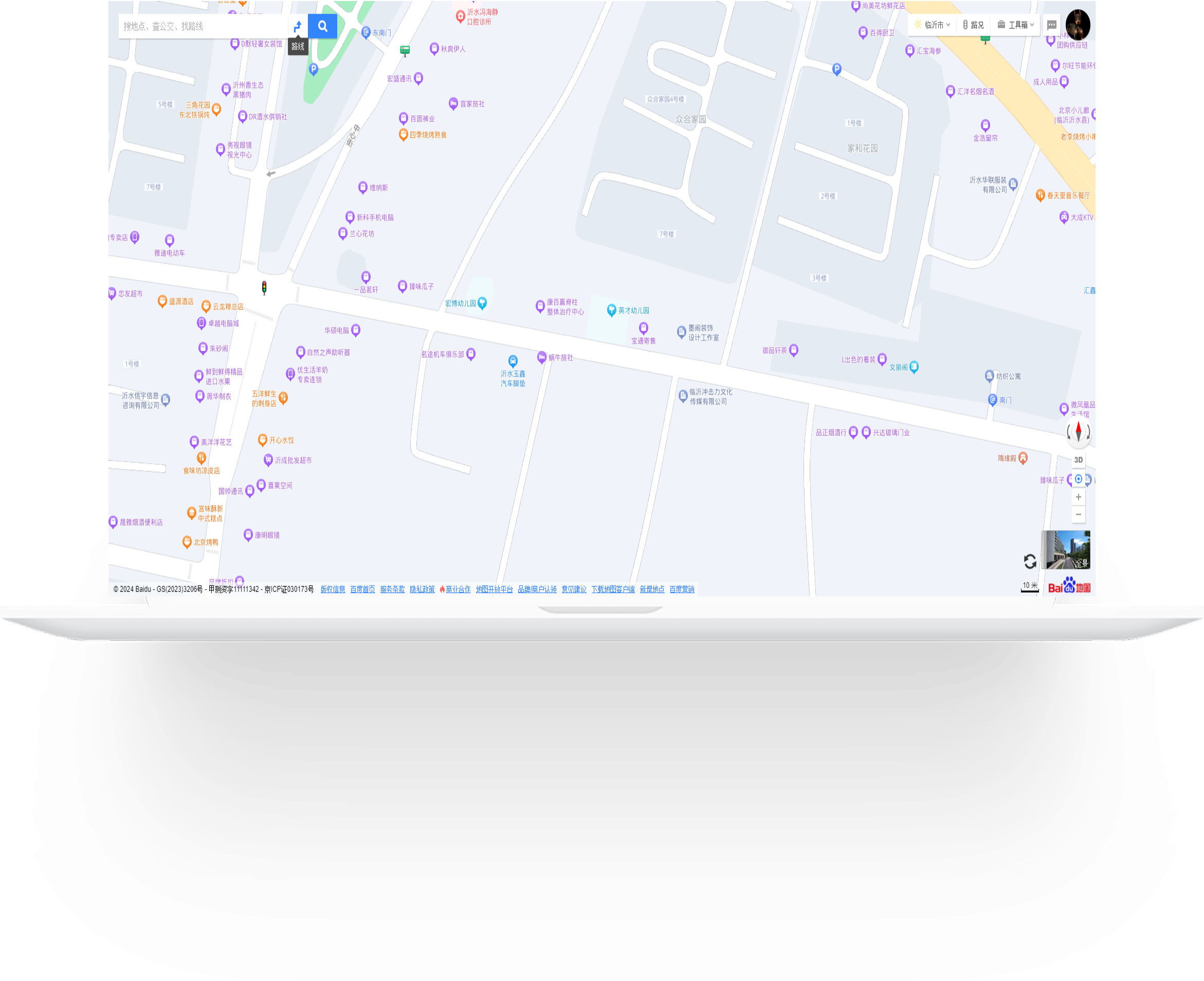This screenshot has height=981, width=1204.
Task: Open the user avatar profile
Action: [x=1078, y=25]
